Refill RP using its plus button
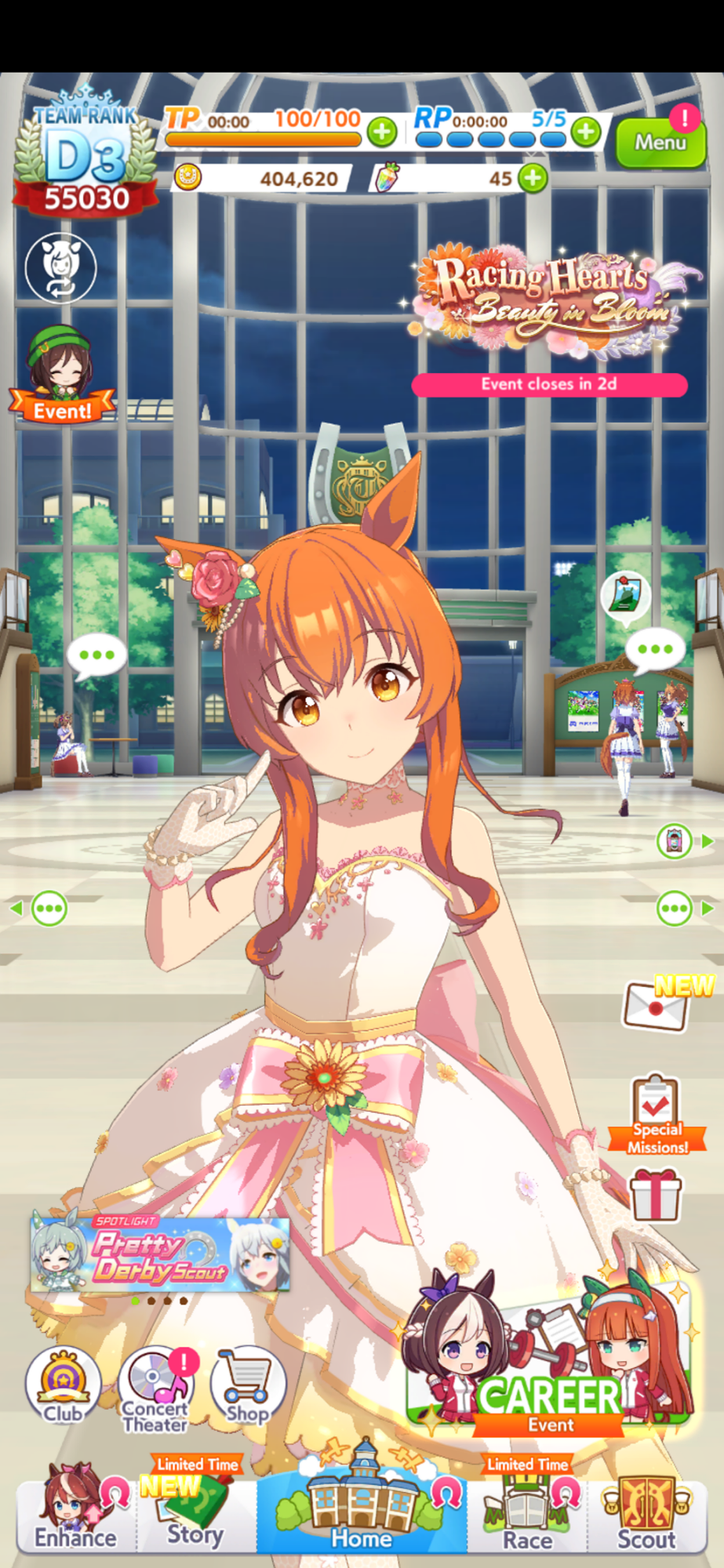Image resolution: width=724 pixels, height=1568 pixels. 585,132
